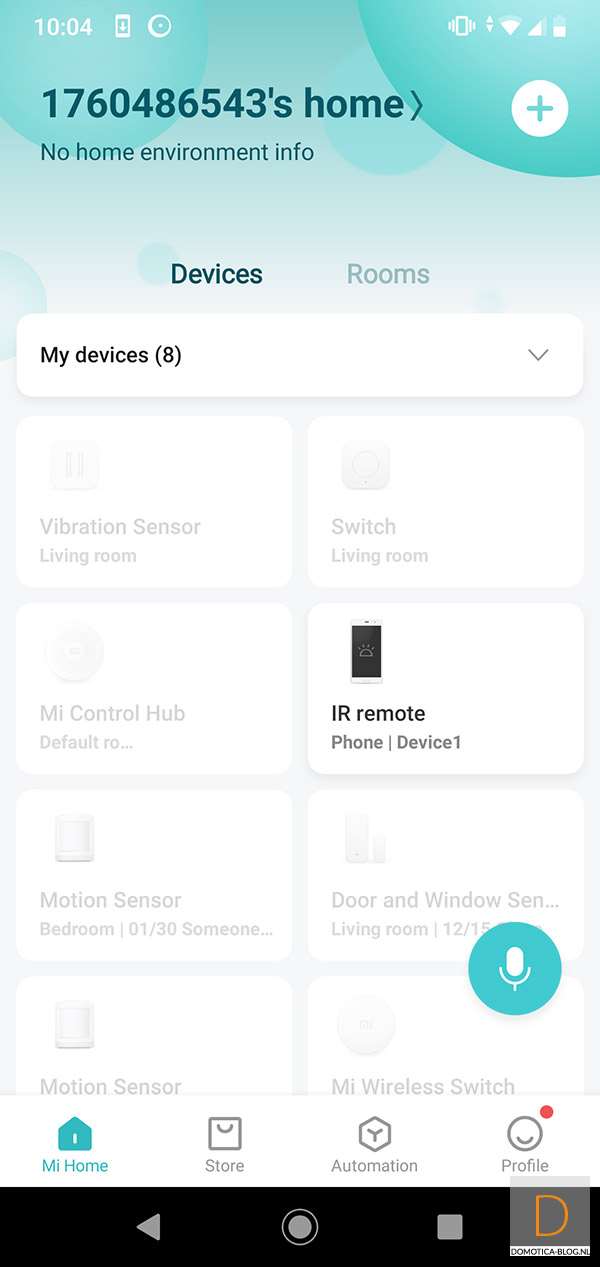The height and width of the screenshot is (1267, 600).
Task: Start voice control with microphone button
Action: click(x=515, y=967)
